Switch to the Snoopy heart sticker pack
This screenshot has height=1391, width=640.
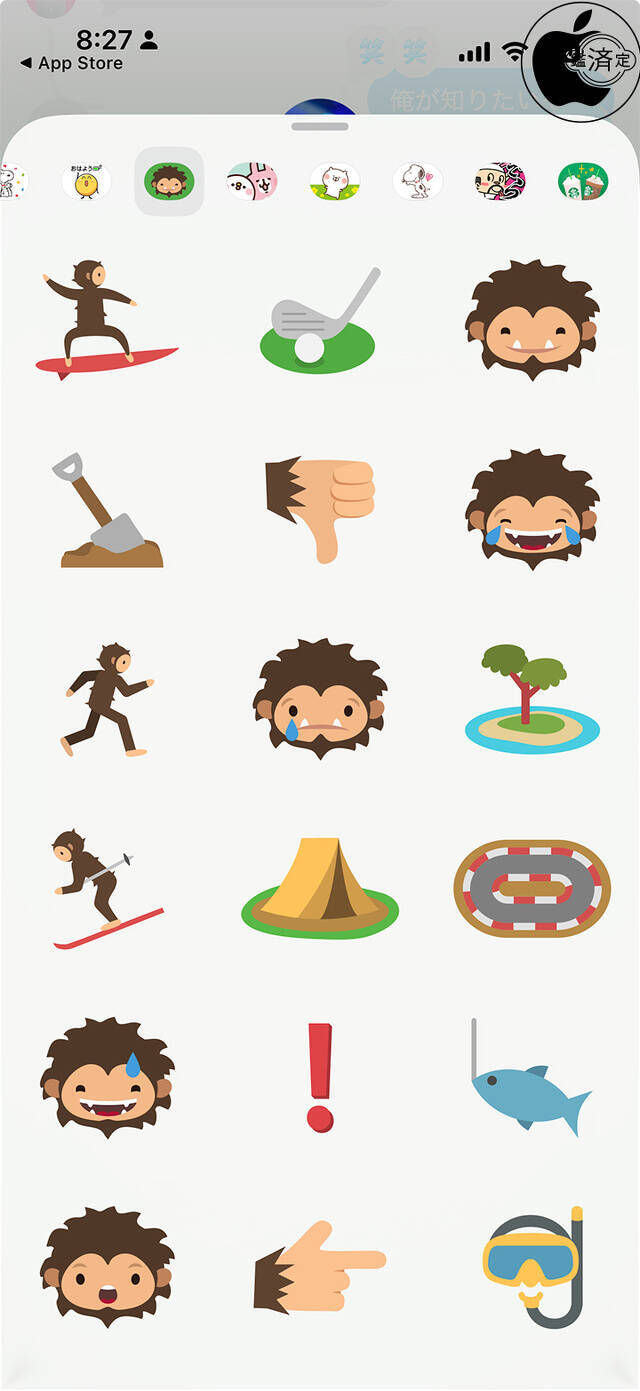[x=417, y=181]
